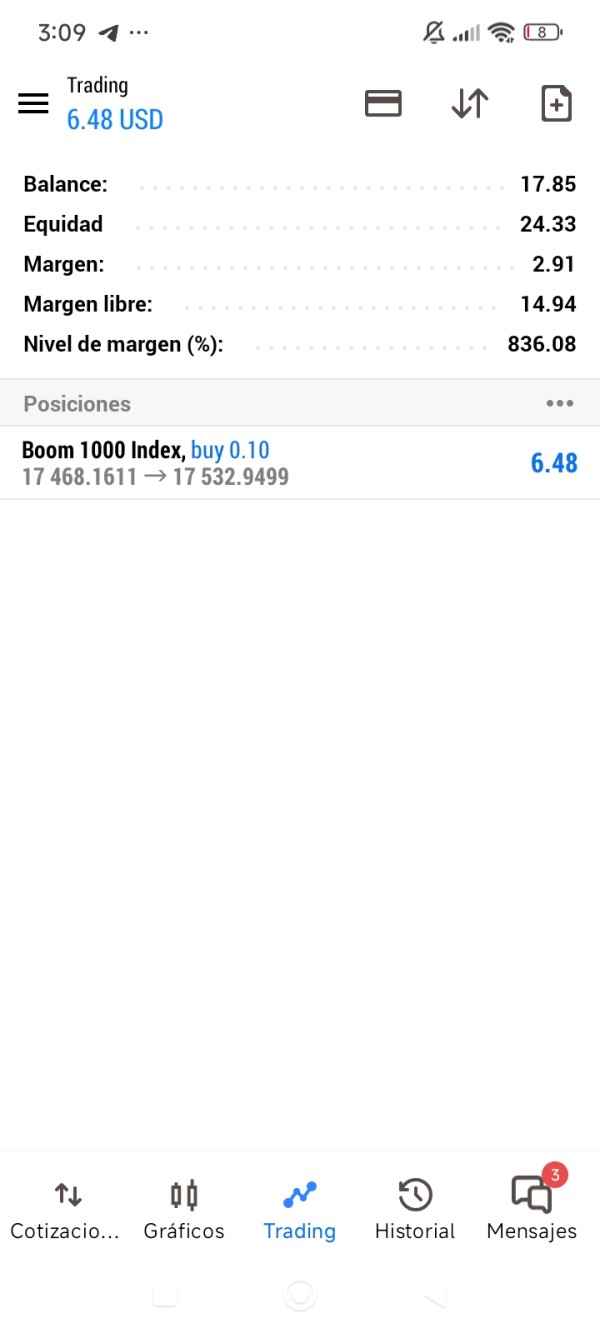Image resolution: width=600 pixels, height=1333 pixels.
Task: Switch to the Gráficos tab
Action: click(184, 1211)
